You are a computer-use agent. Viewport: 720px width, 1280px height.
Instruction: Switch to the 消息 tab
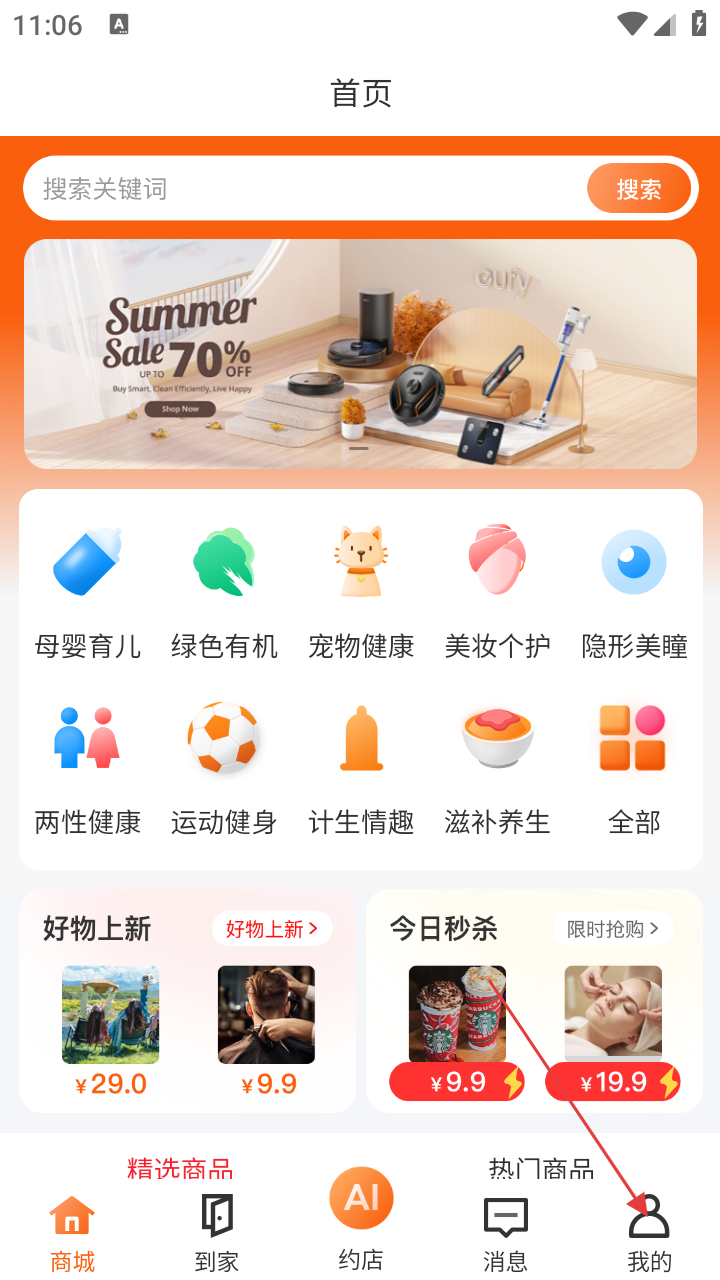(x=505, y=1233)
